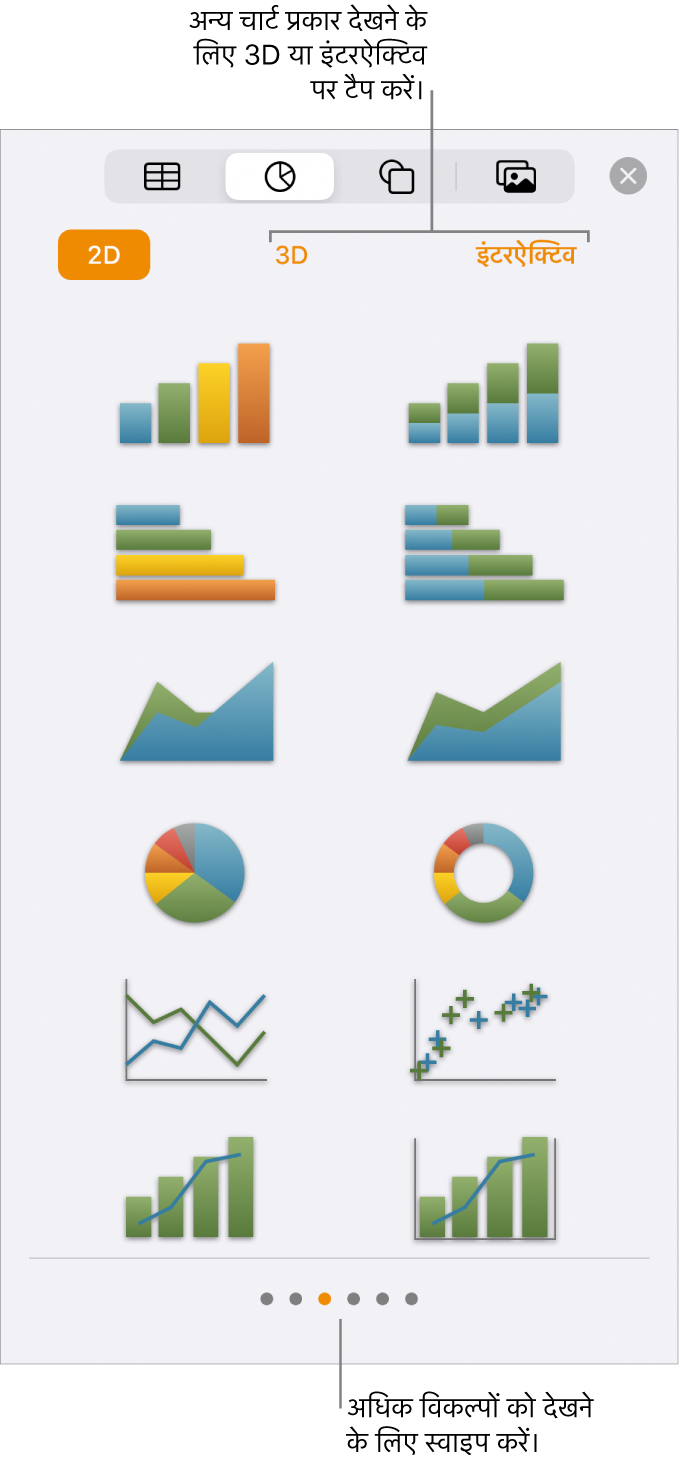
Task: Add the two-axis column-line chart
Action: [484, 1188]
